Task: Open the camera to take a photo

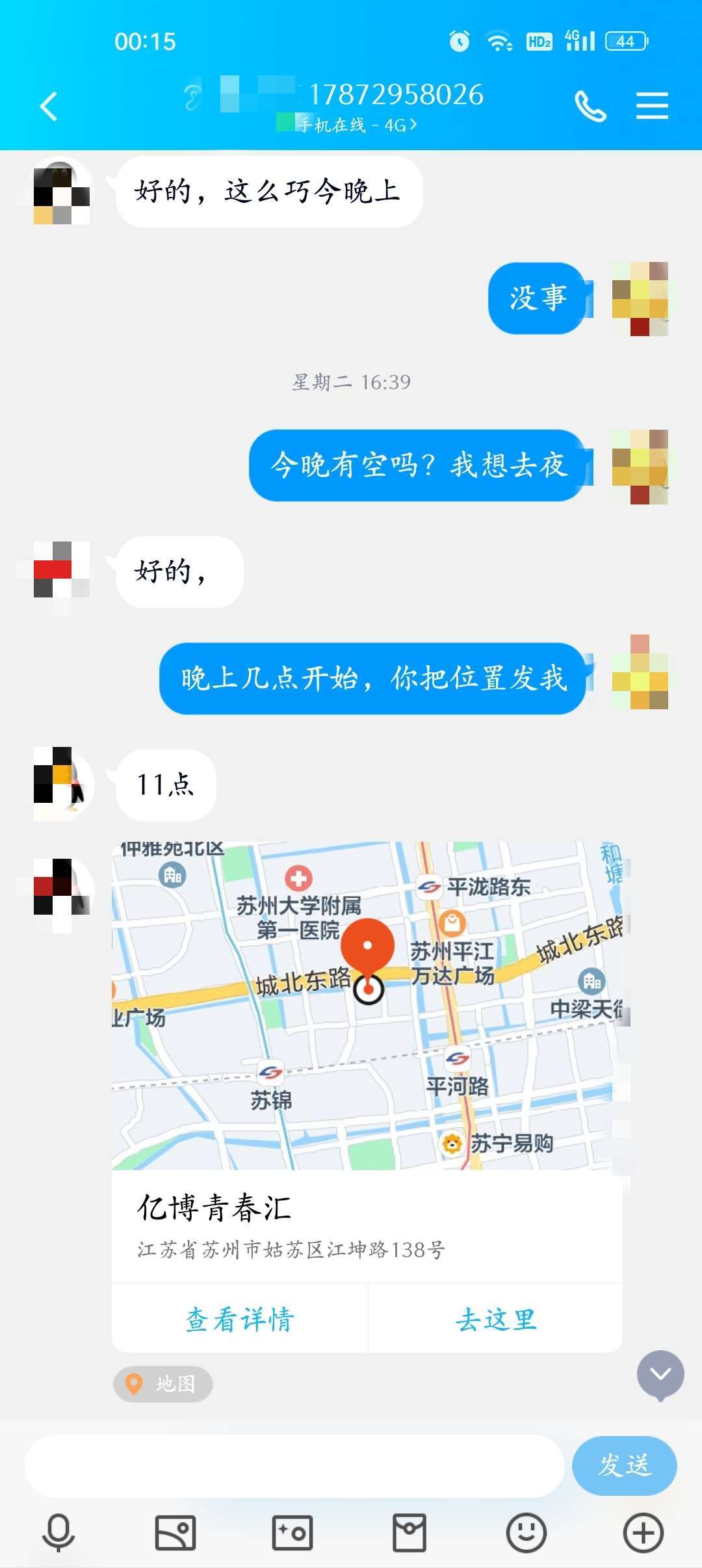Action: click(292, 1532)
